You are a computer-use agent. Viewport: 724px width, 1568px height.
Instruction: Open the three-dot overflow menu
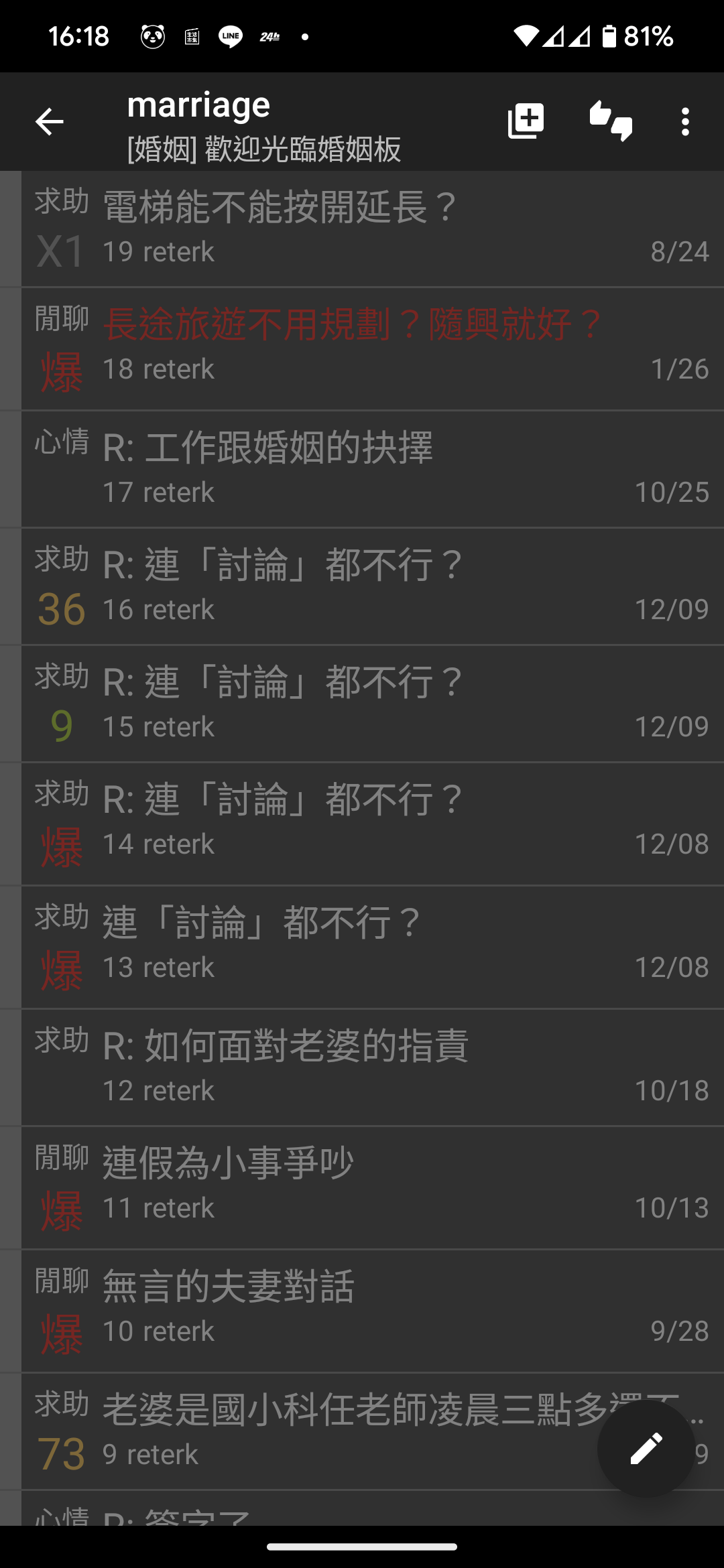point(685,121)
